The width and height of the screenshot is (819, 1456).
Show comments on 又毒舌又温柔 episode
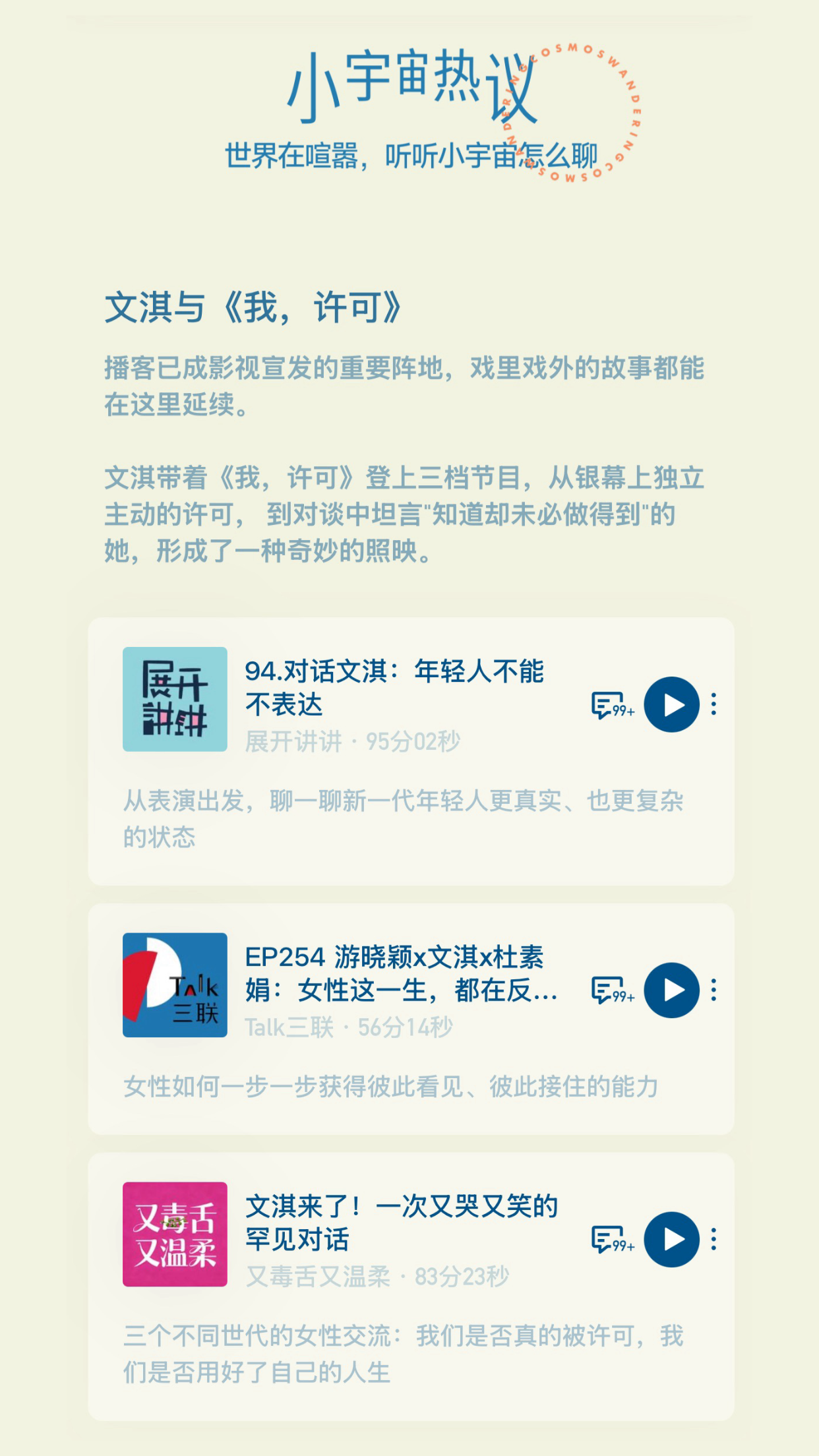613,1240
